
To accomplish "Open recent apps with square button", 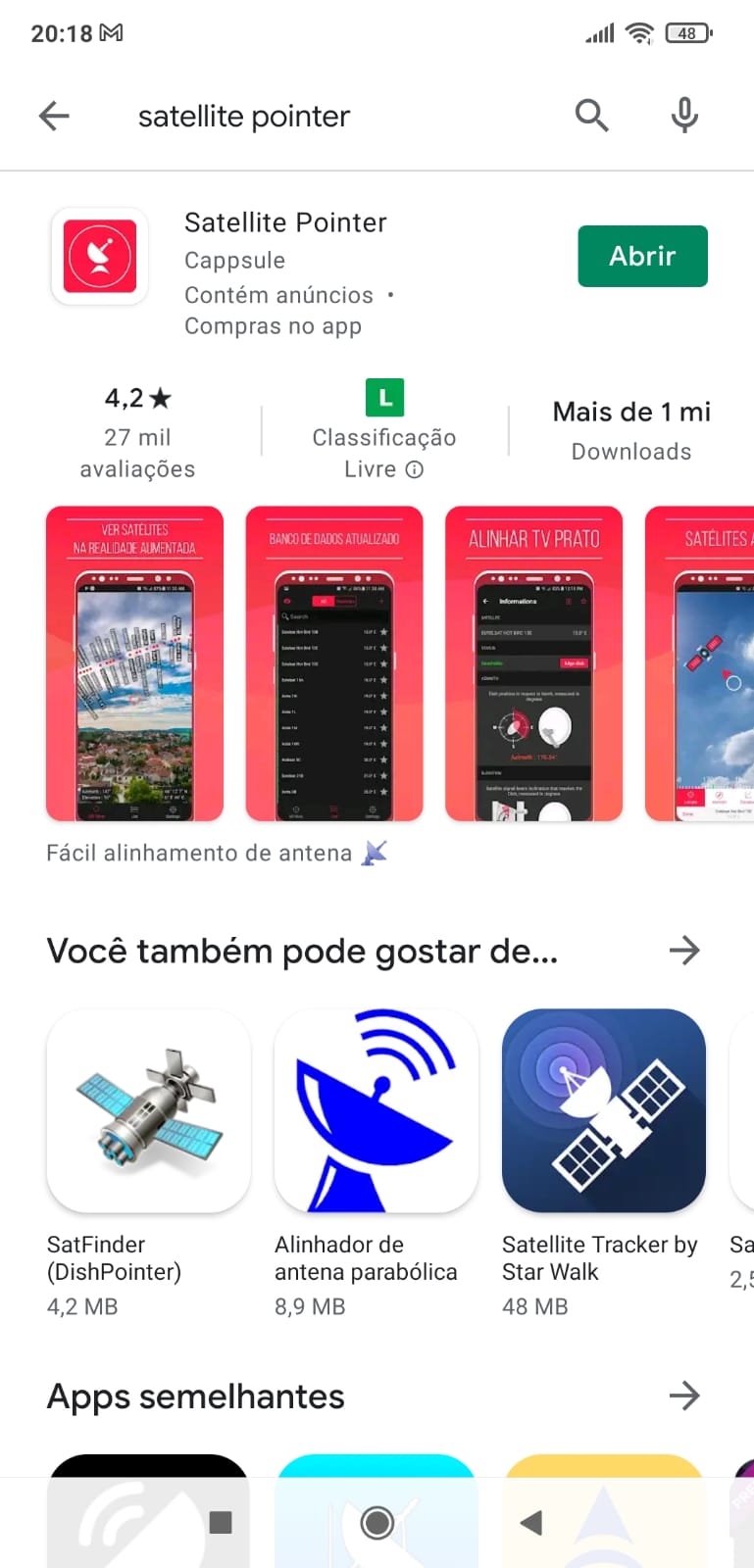I will click(x=221, y=1522).
